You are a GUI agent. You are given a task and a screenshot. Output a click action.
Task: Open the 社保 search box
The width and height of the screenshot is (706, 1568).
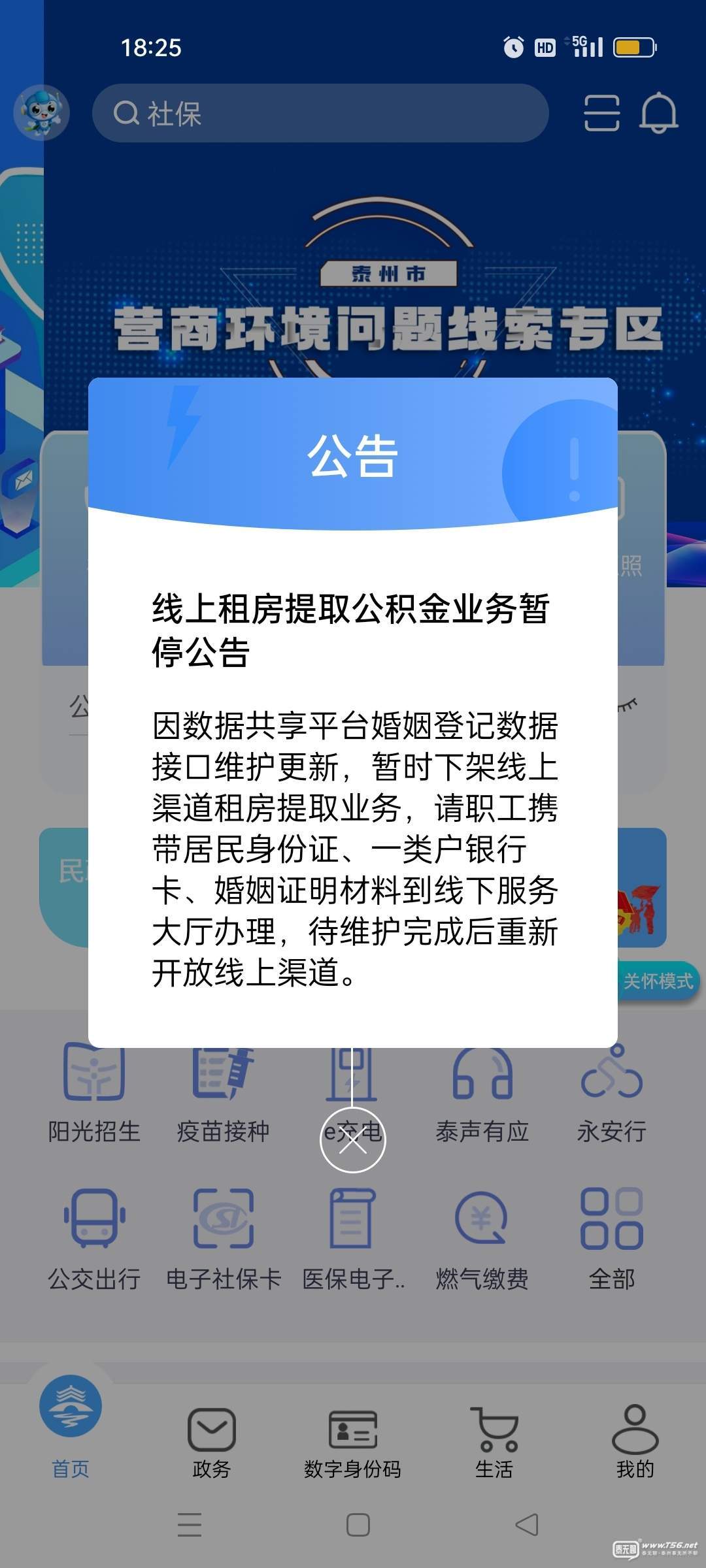(x=320, y=113)
